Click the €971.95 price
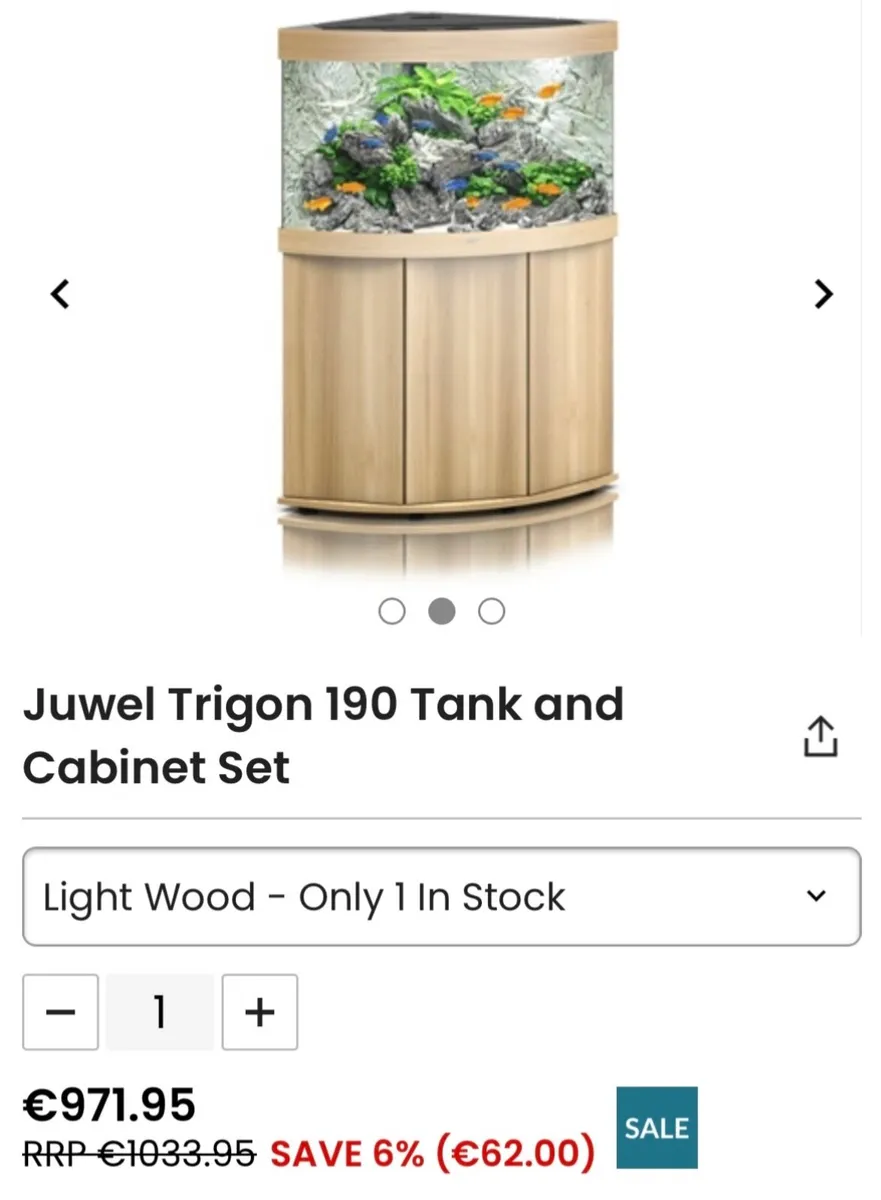This screenshot has width=881, height=1200. (x=110, y=1105)
